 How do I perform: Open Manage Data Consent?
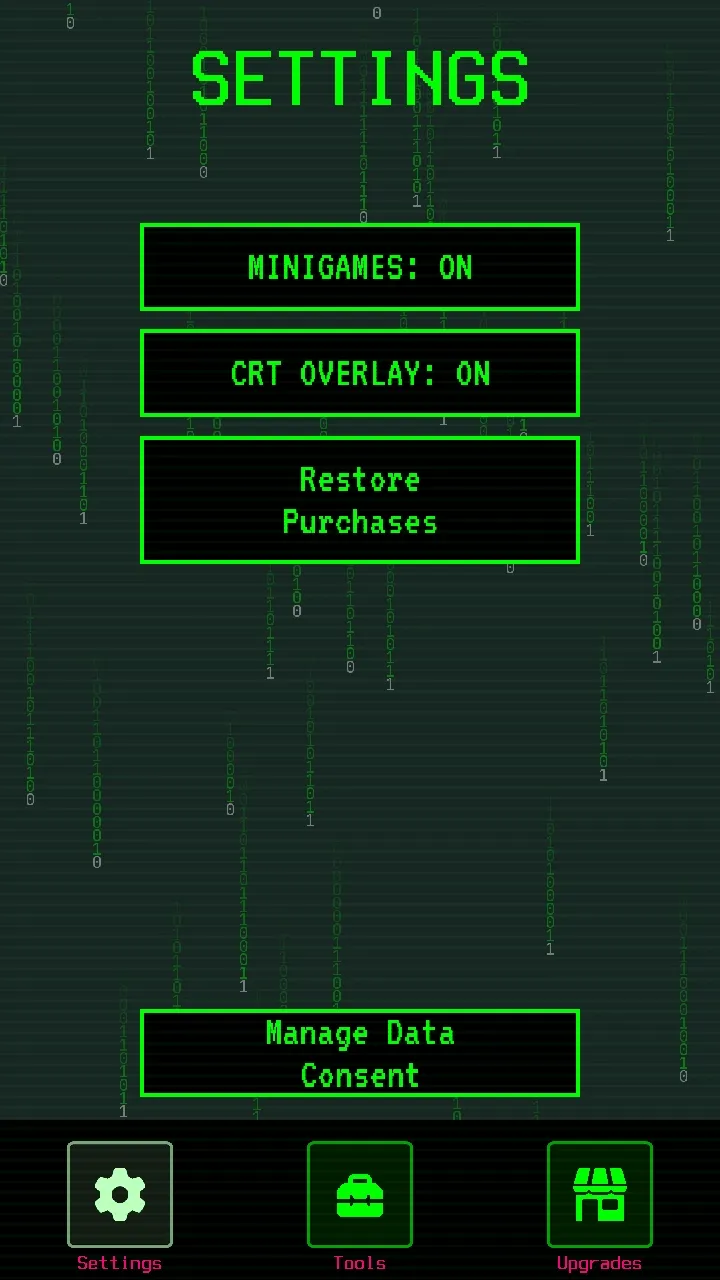(x=360, y=1053)
